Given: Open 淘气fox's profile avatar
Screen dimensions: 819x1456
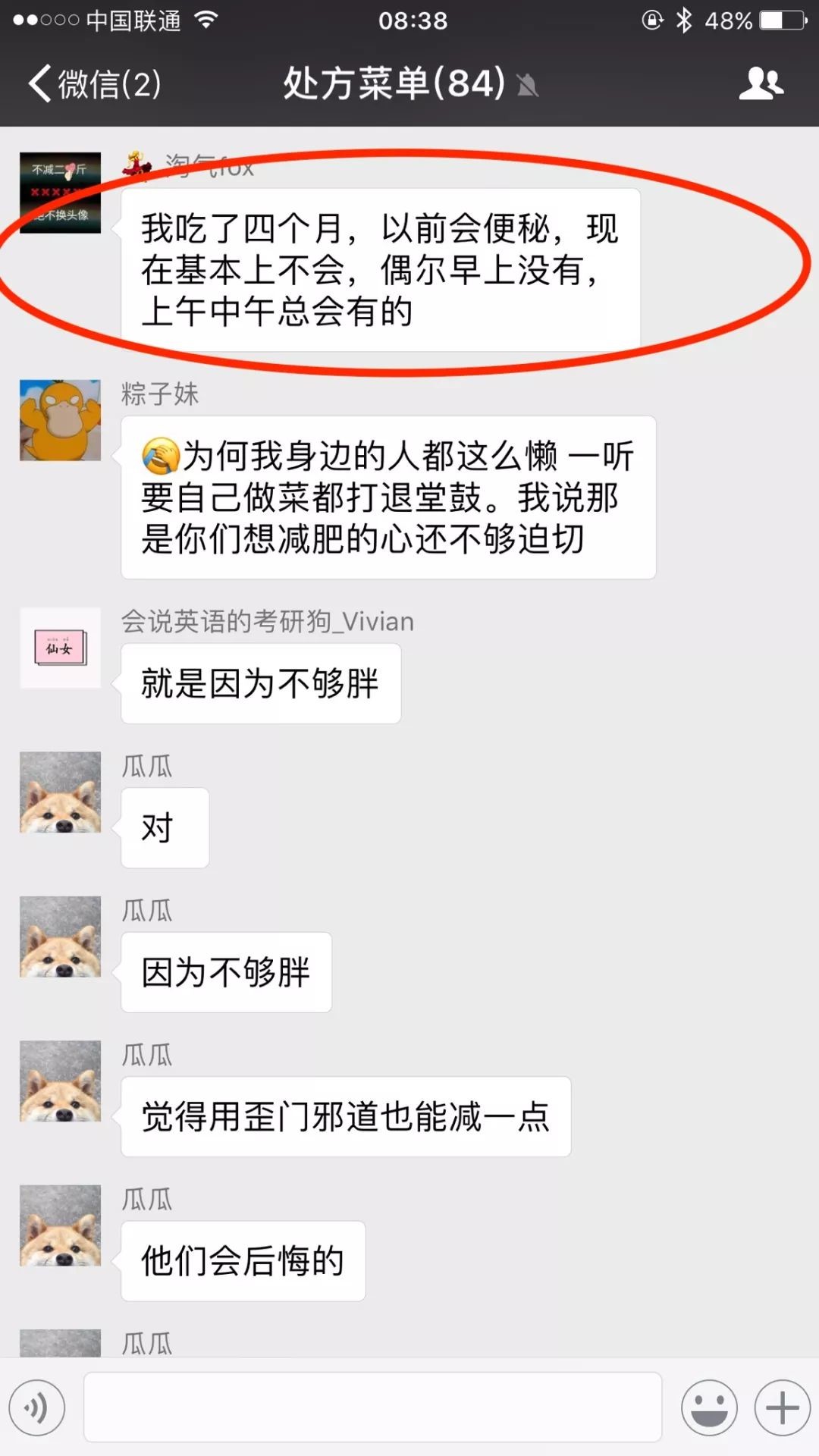Looking at the screenshot, I should pos(60,193).
